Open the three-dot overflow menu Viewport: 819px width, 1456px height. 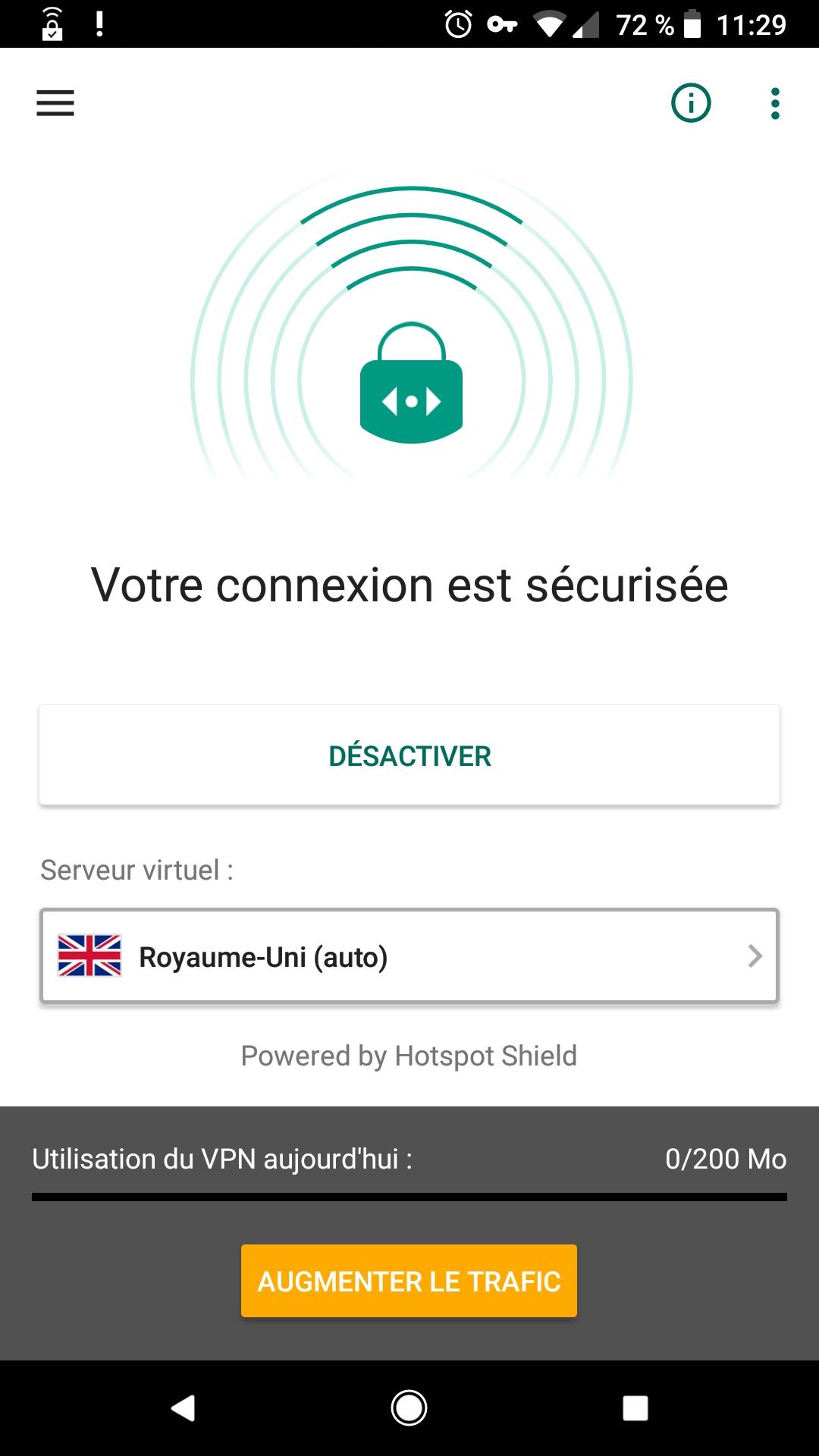[x=775, y=103]
